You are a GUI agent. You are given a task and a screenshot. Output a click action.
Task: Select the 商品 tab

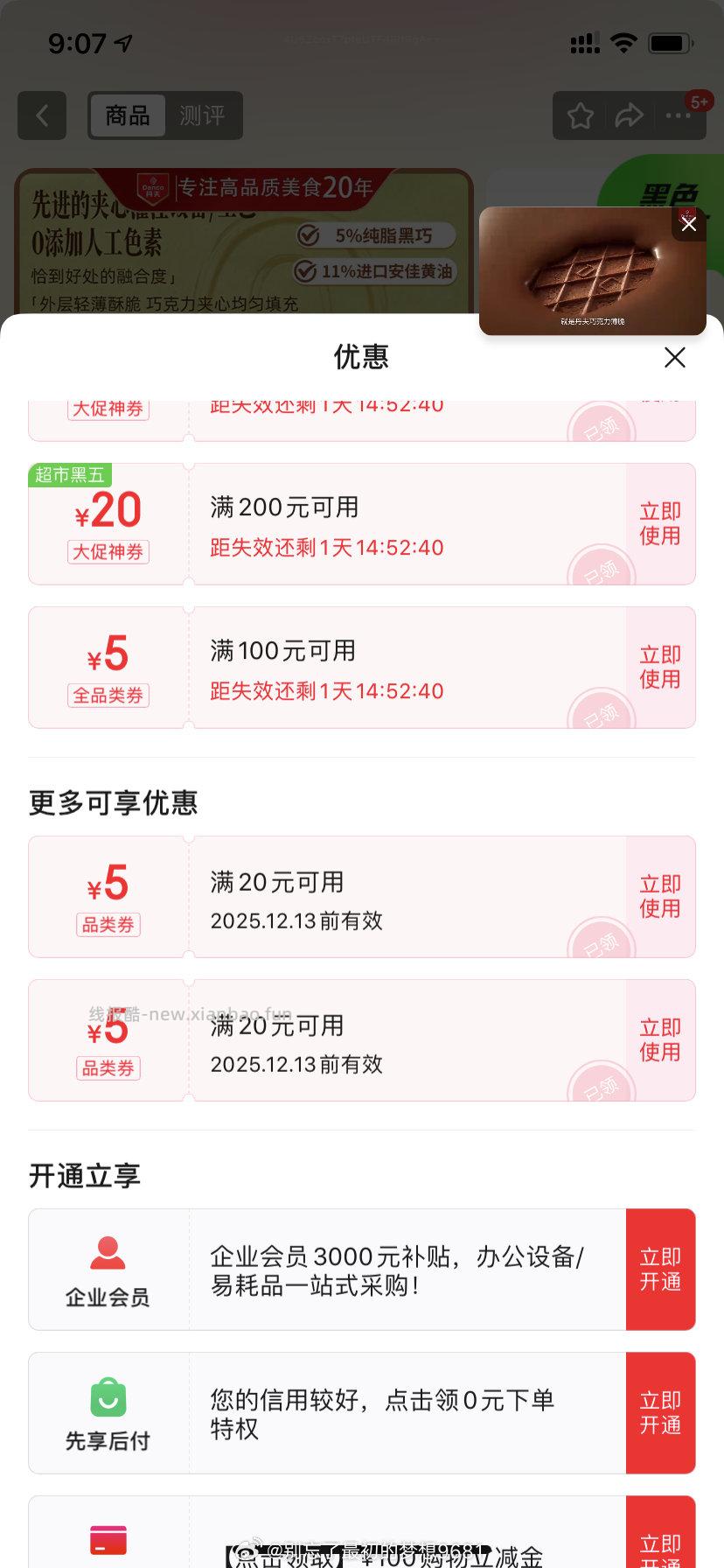(x=127, y=115)
